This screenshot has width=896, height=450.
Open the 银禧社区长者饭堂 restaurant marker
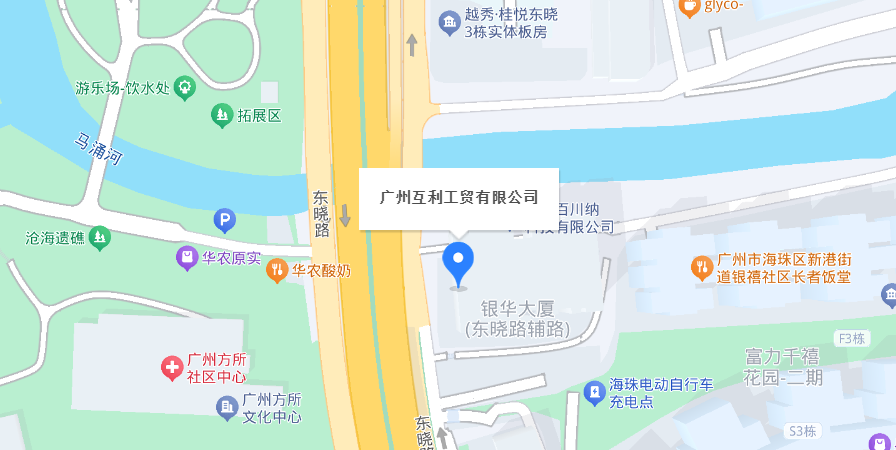tap(703, 268)
